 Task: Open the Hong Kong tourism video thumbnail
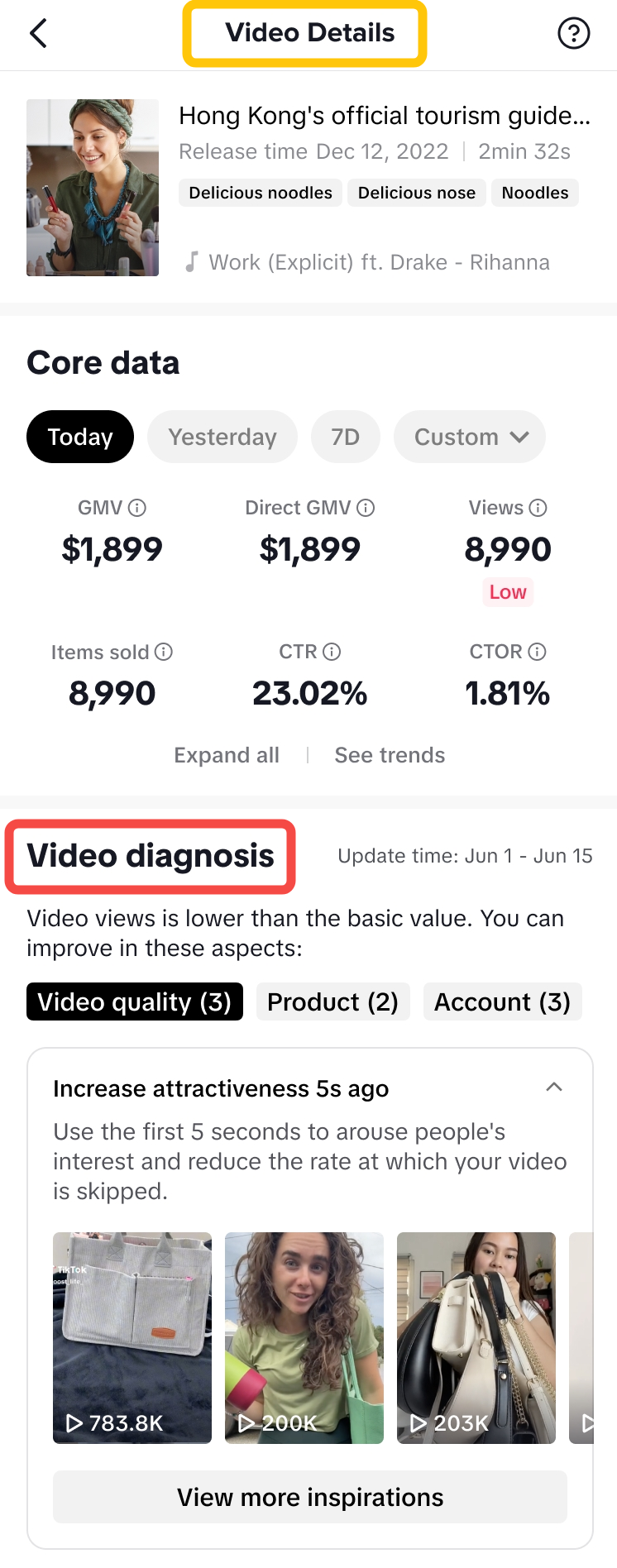pos(93,188)
